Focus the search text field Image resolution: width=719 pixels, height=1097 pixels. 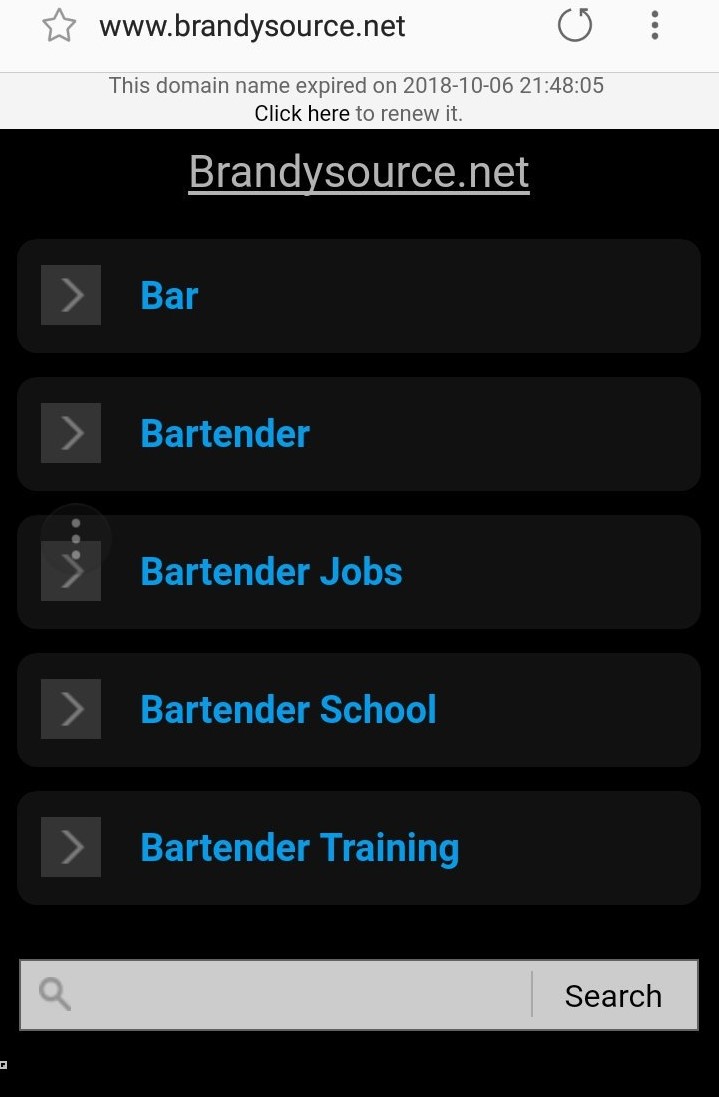(300, 995)
